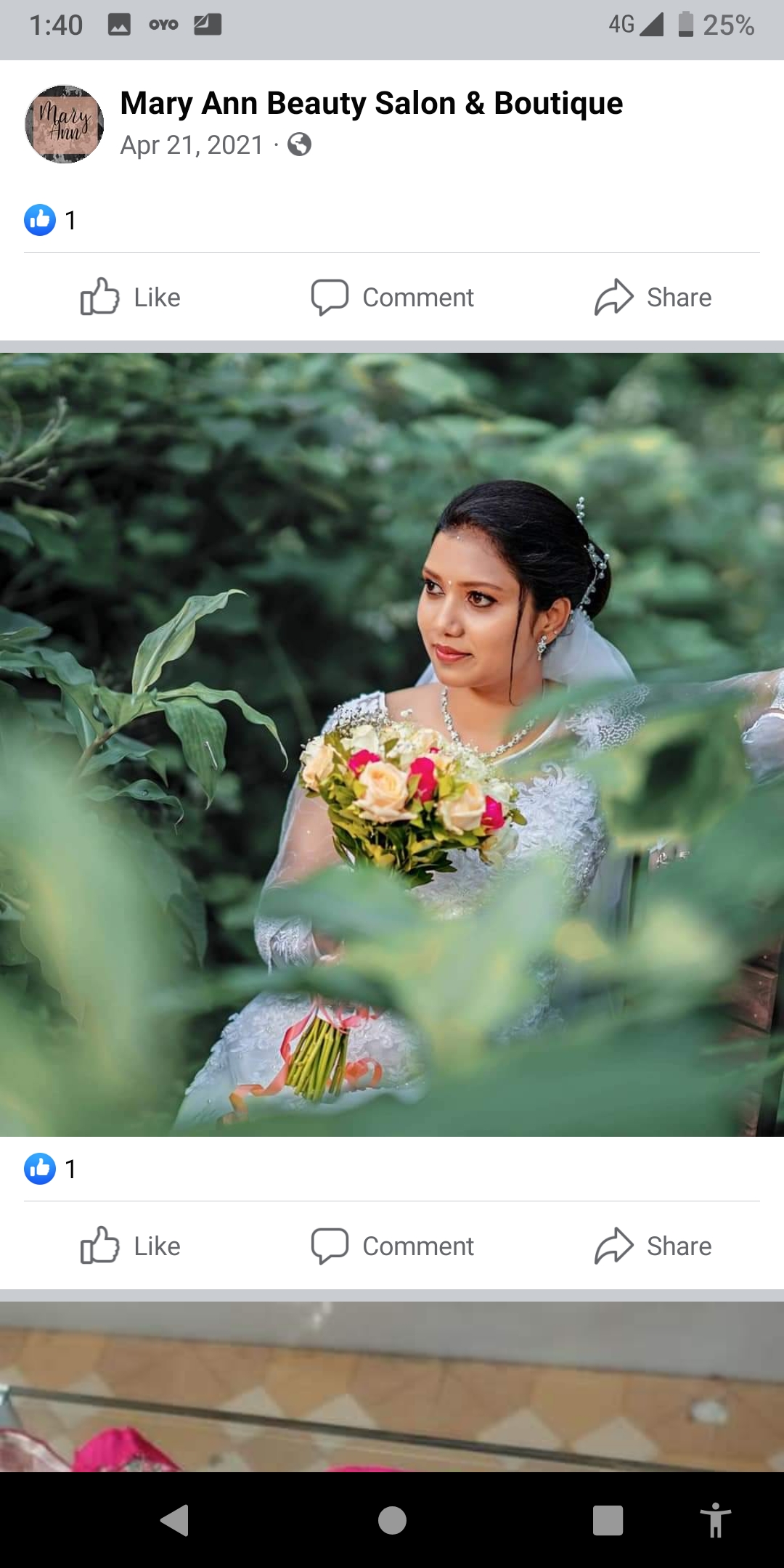Like the post above the bride photo
The height and width of the screenshot is (1568, 784).
click(x=131, y=298)
